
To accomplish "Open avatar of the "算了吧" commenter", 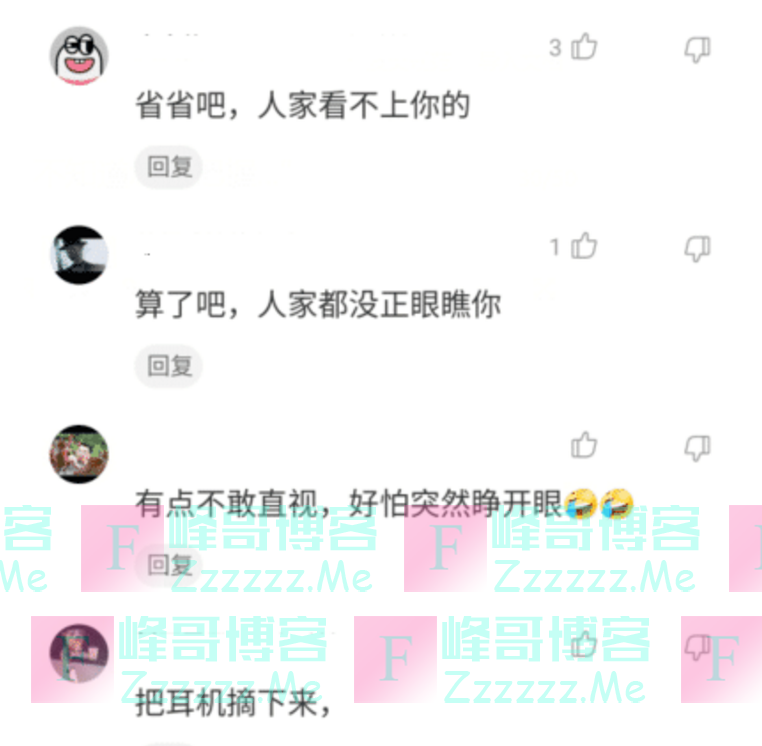I will click(x=79, y=254).
